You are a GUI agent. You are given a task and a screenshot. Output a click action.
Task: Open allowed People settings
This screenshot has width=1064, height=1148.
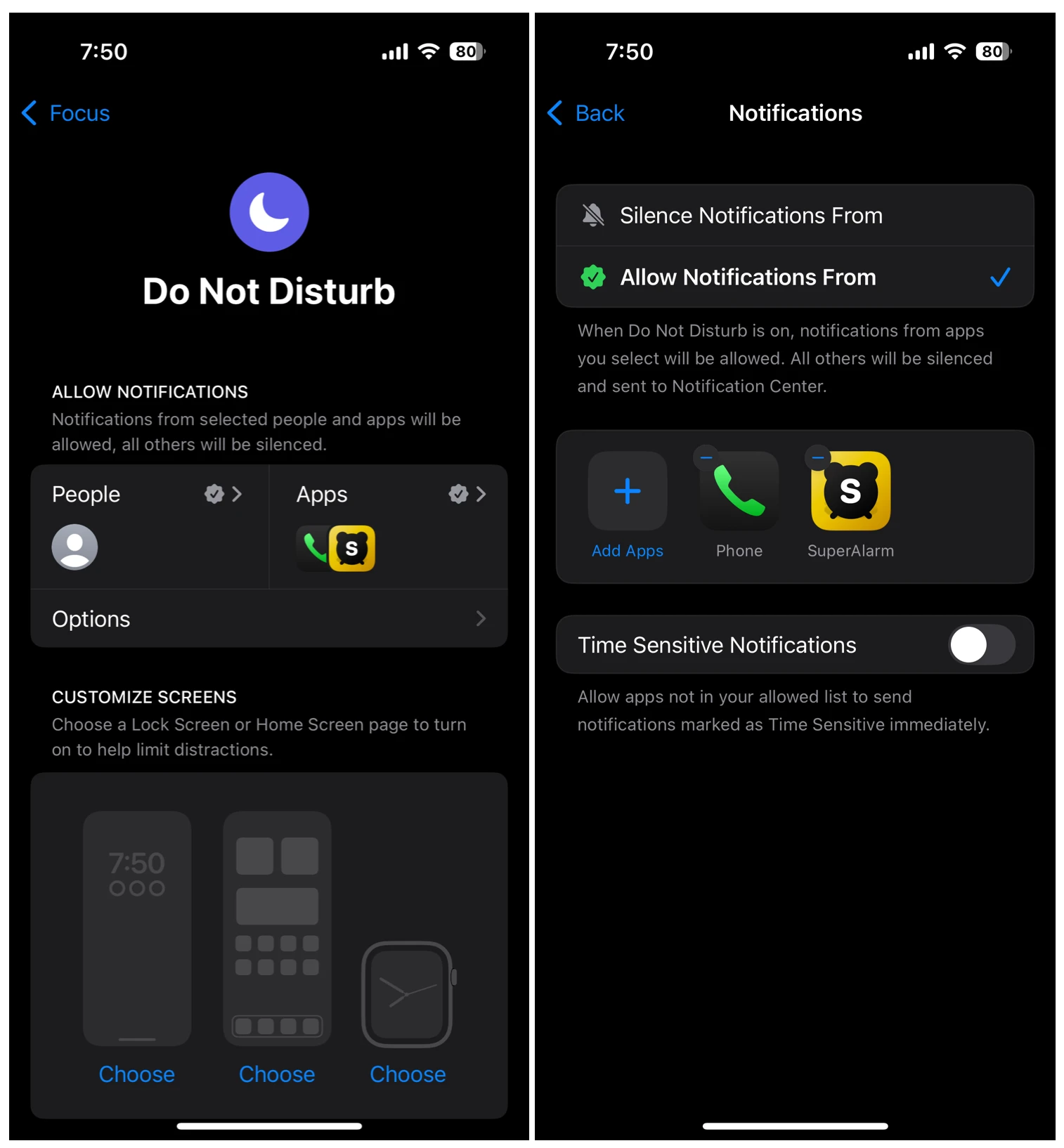149,525
